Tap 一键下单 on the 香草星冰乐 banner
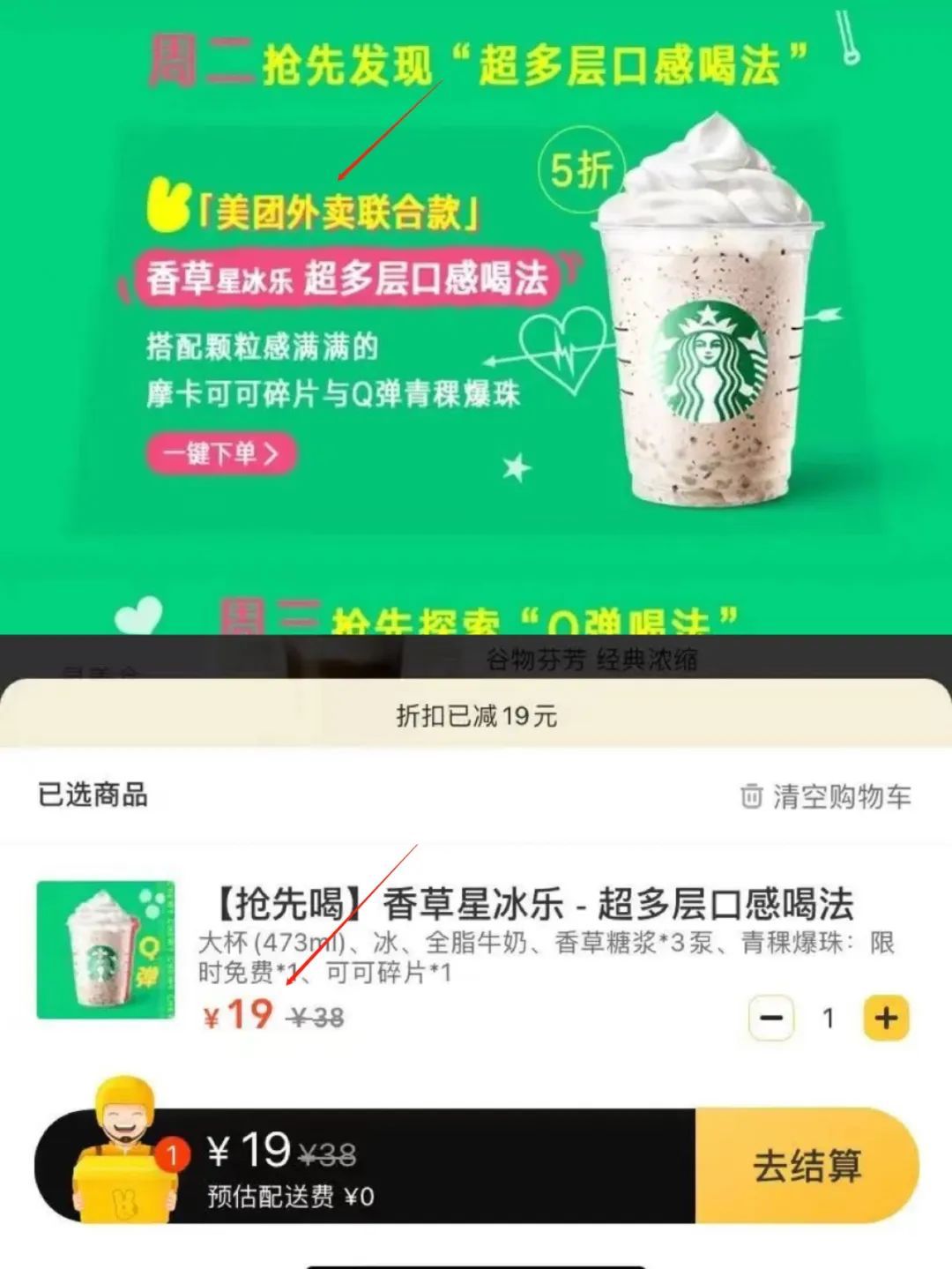The image size is (952, 1269). pyautogui.click(x=220, y=454)
